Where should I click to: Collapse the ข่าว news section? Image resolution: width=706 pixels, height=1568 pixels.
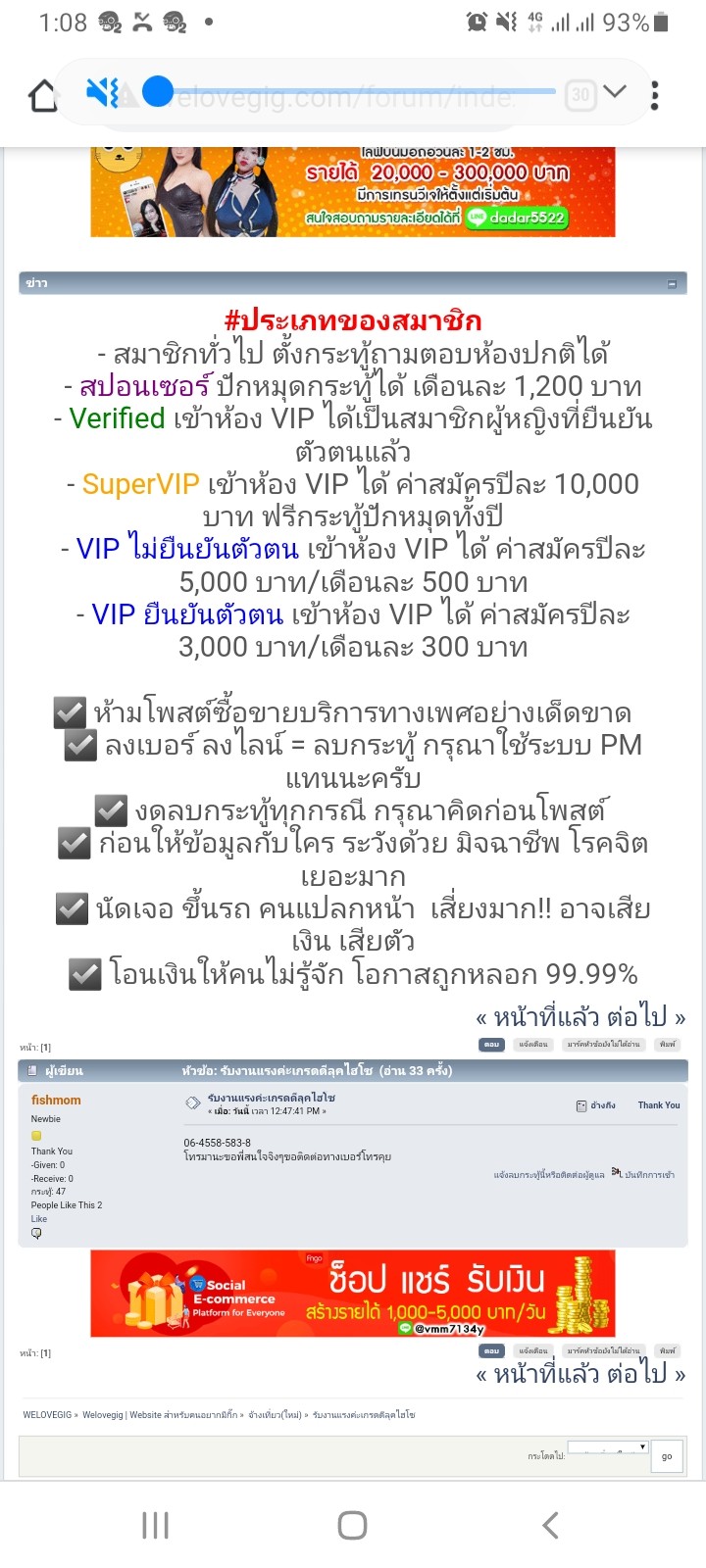tap(672, 283)
